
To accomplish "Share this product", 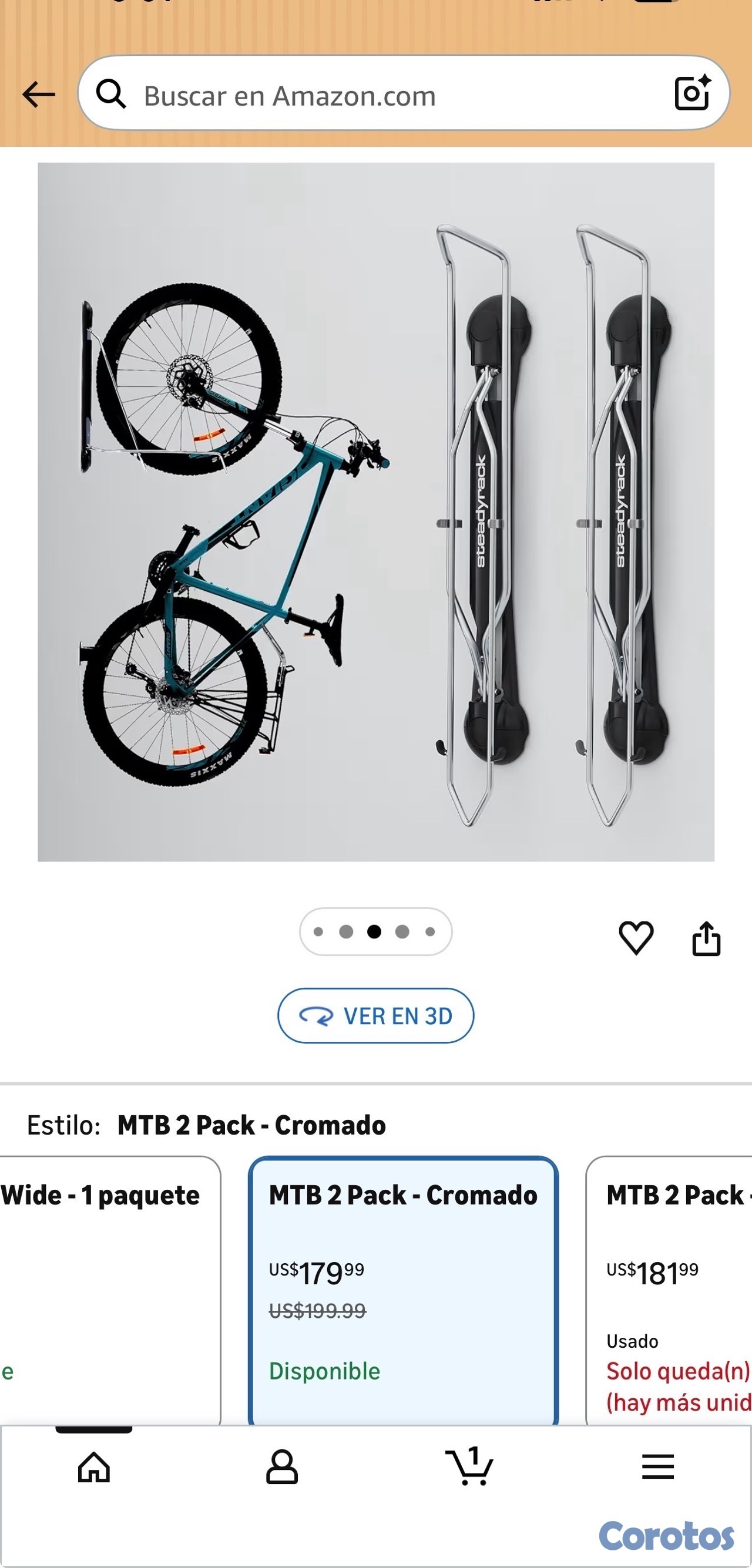I will click(x=706, y=938).
